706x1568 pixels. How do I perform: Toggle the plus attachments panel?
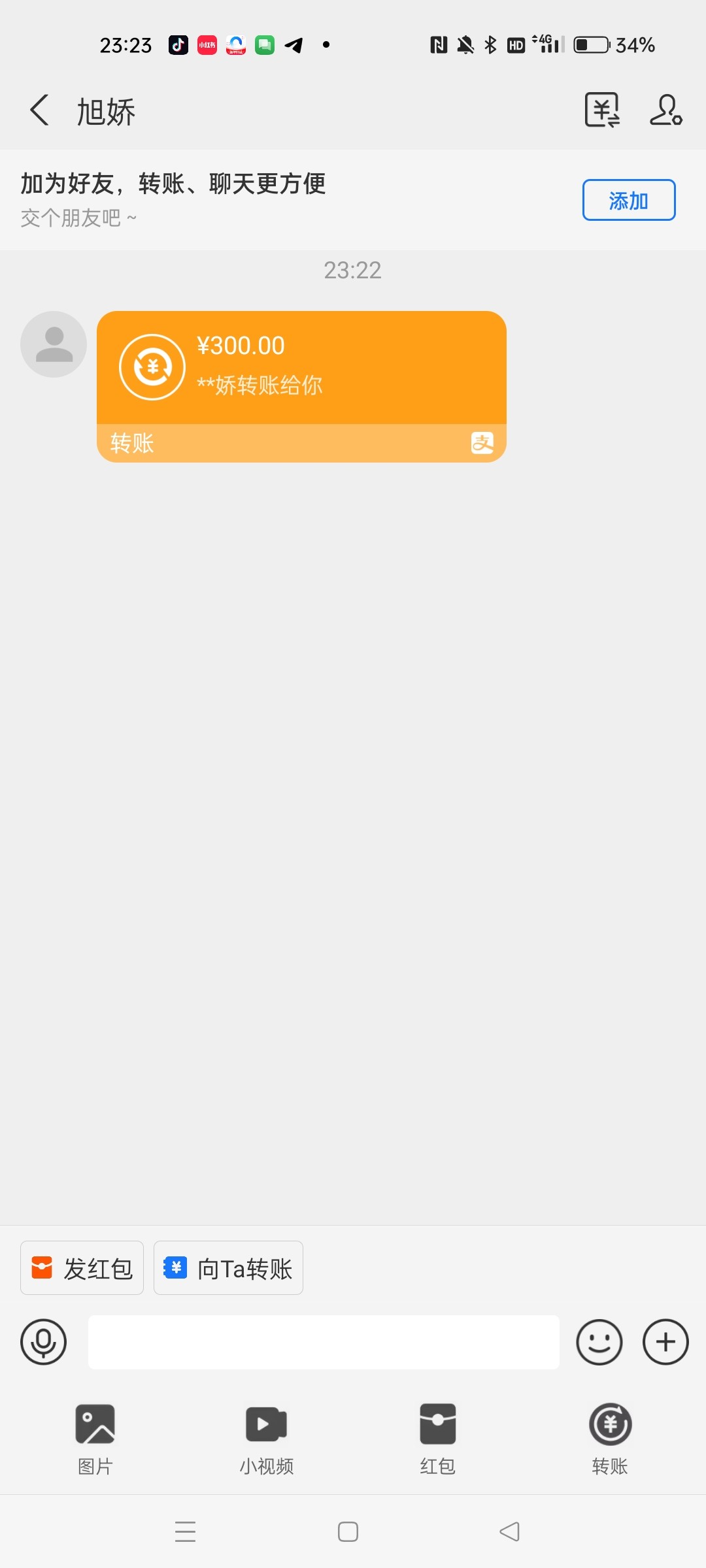(x=665, y=1343)
